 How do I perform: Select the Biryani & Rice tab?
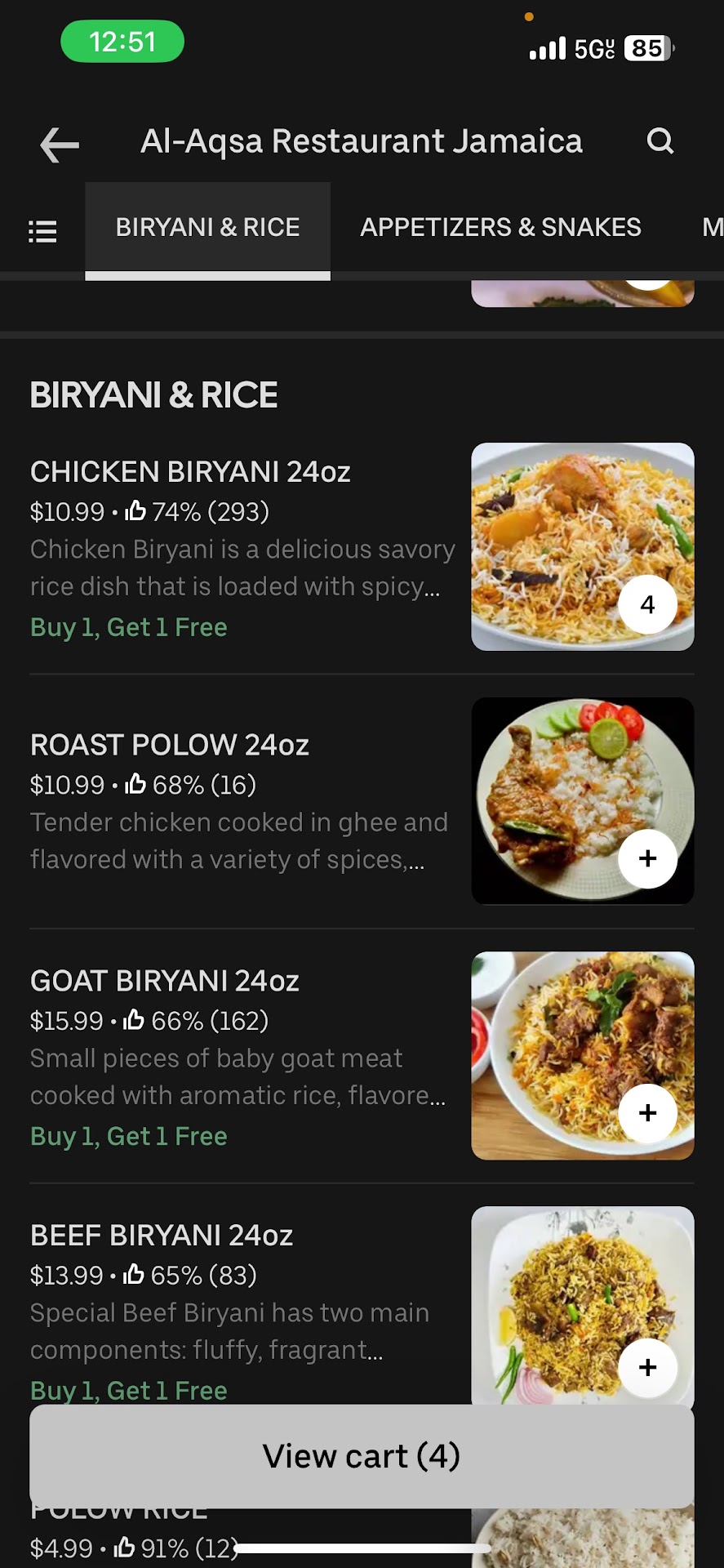tap(207, 228)
